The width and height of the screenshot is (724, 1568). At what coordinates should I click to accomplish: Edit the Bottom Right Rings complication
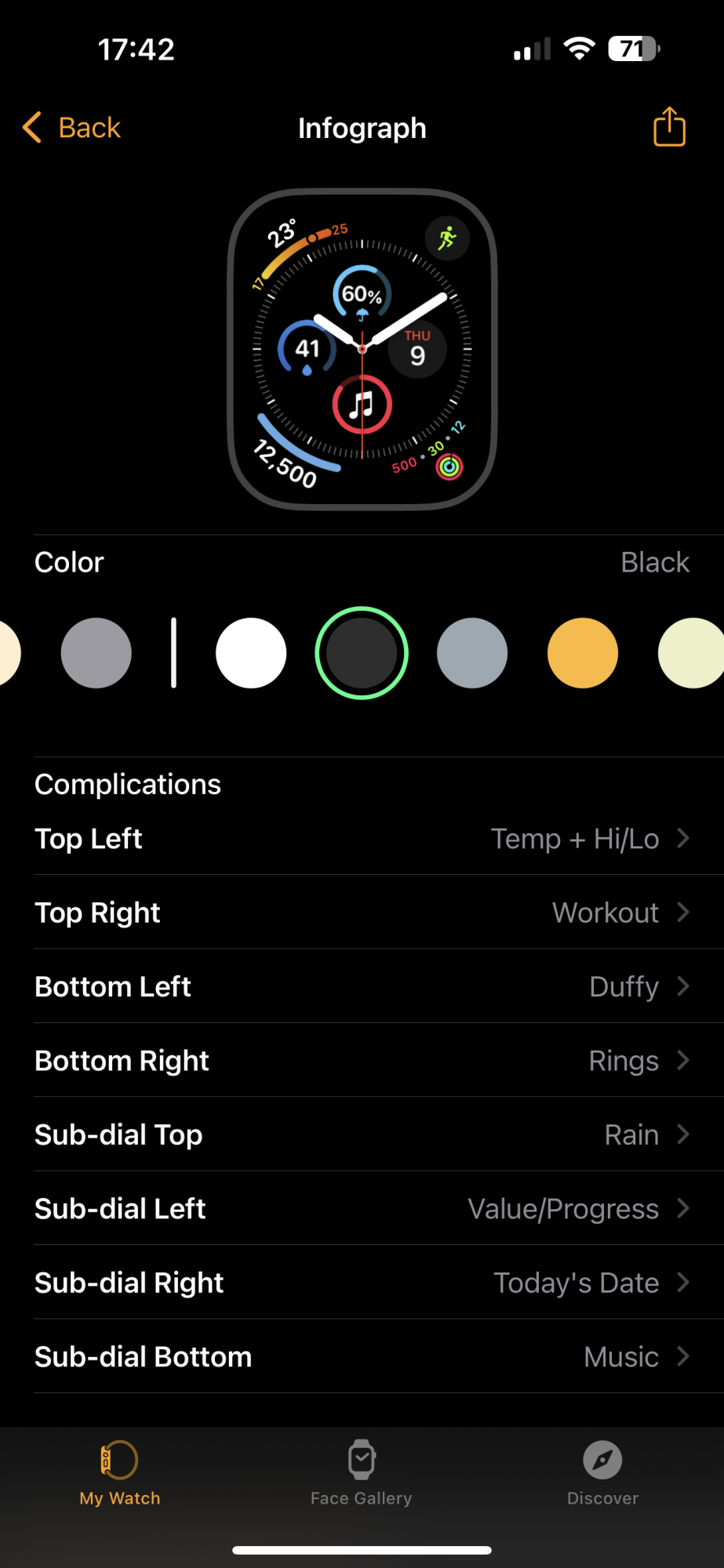[x=362, y=1061]
